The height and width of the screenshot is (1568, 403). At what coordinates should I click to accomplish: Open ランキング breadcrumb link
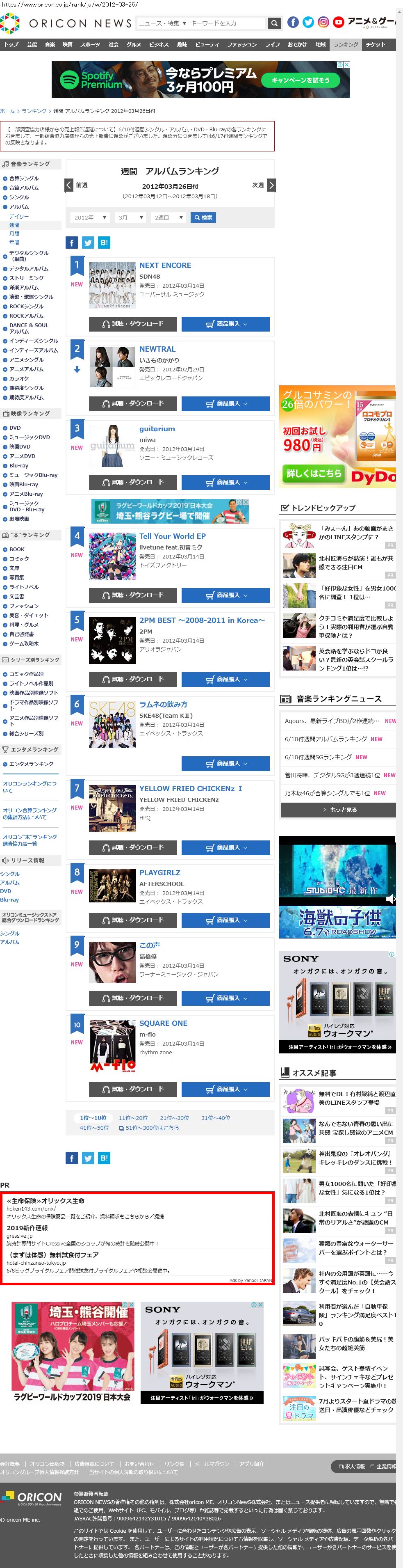point(34,111)
